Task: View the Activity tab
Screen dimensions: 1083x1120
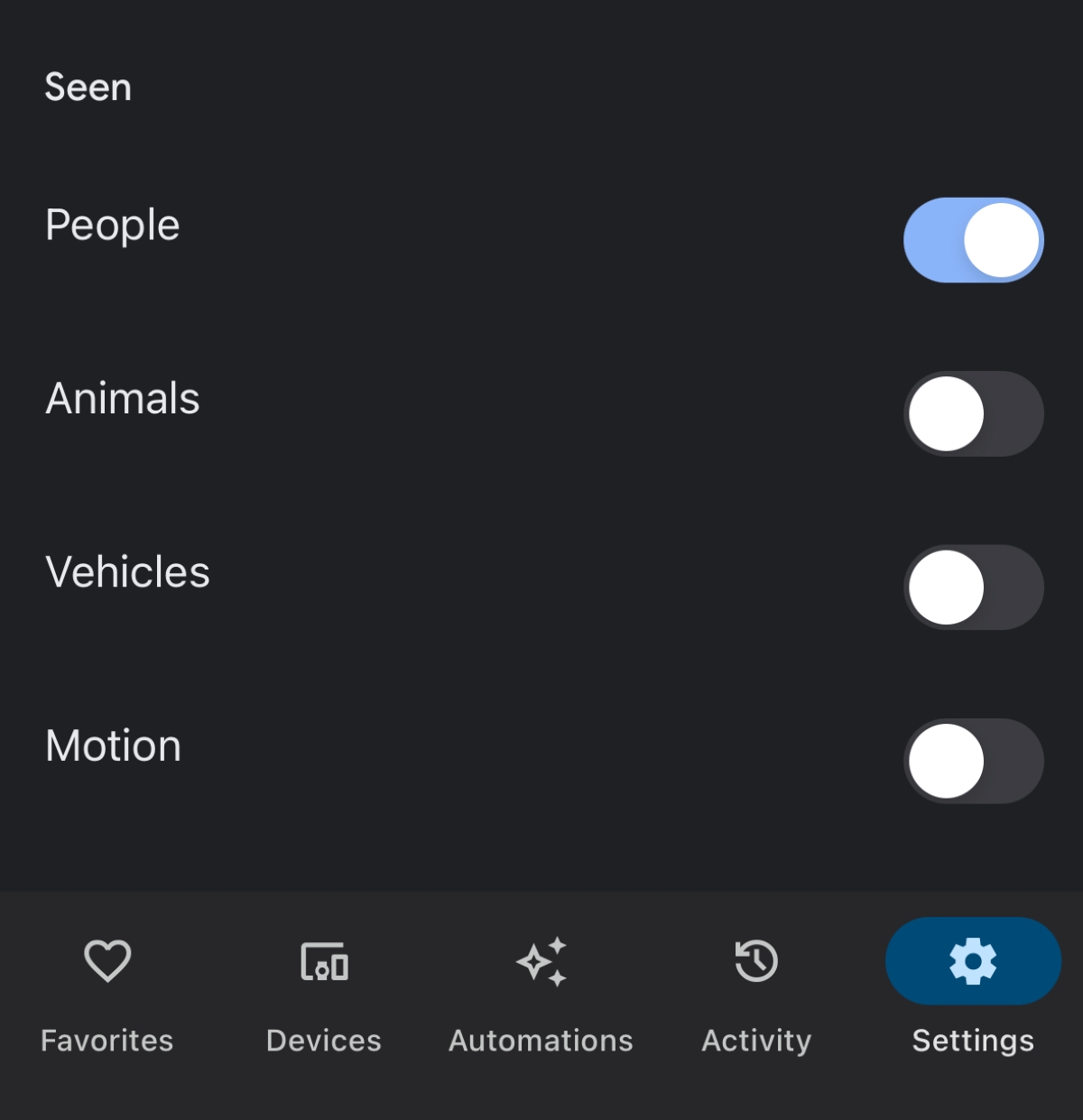Action: (x=756, y=993)
